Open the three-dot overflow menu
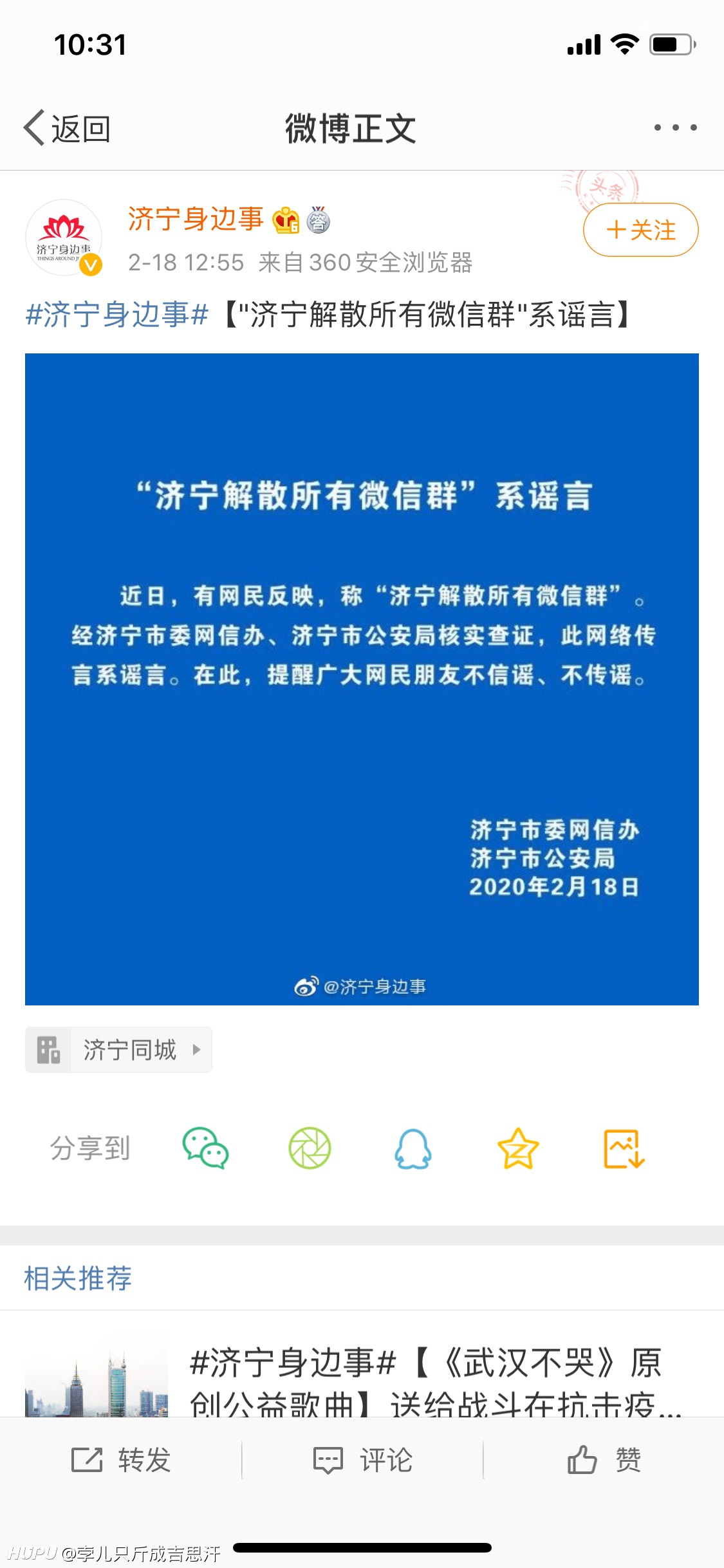Image resolution: width=724 pixels, height=1568 pixels. click(x=675, y=127)
